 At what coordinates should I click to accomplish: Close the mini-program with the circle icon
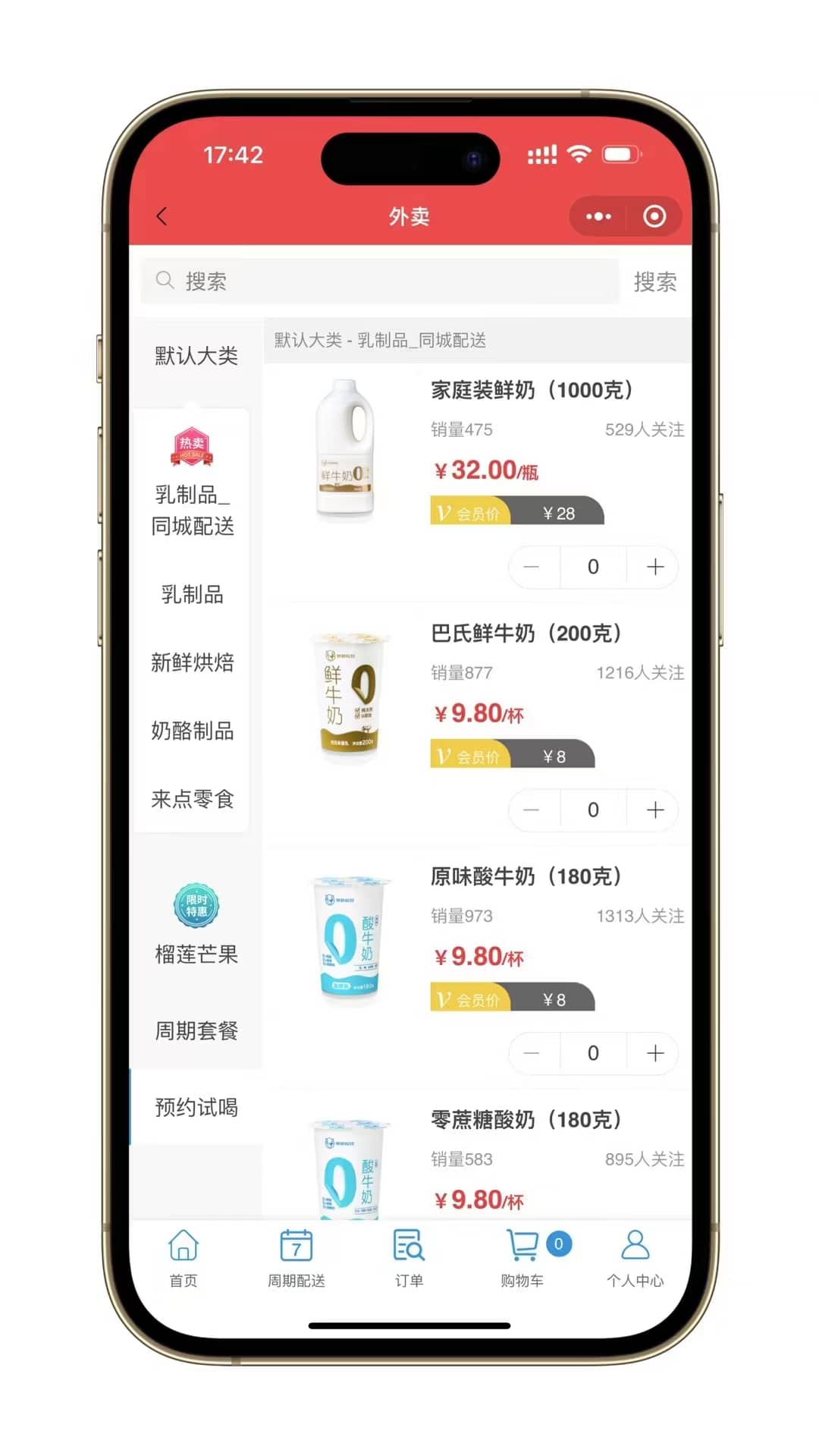point(654,217)
